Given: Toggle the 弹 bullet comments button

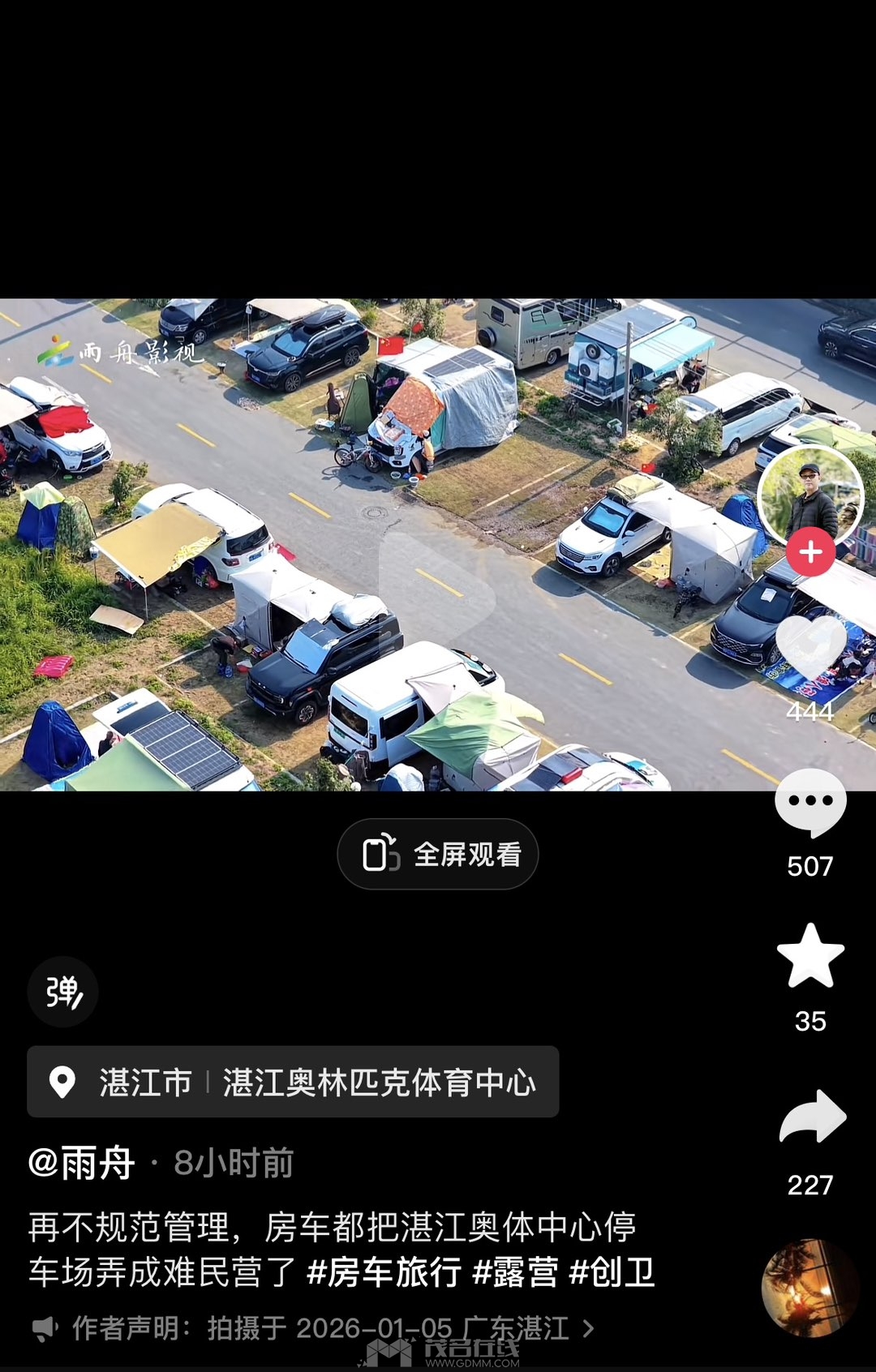Looking at the screenshot, I should point(63,992).
